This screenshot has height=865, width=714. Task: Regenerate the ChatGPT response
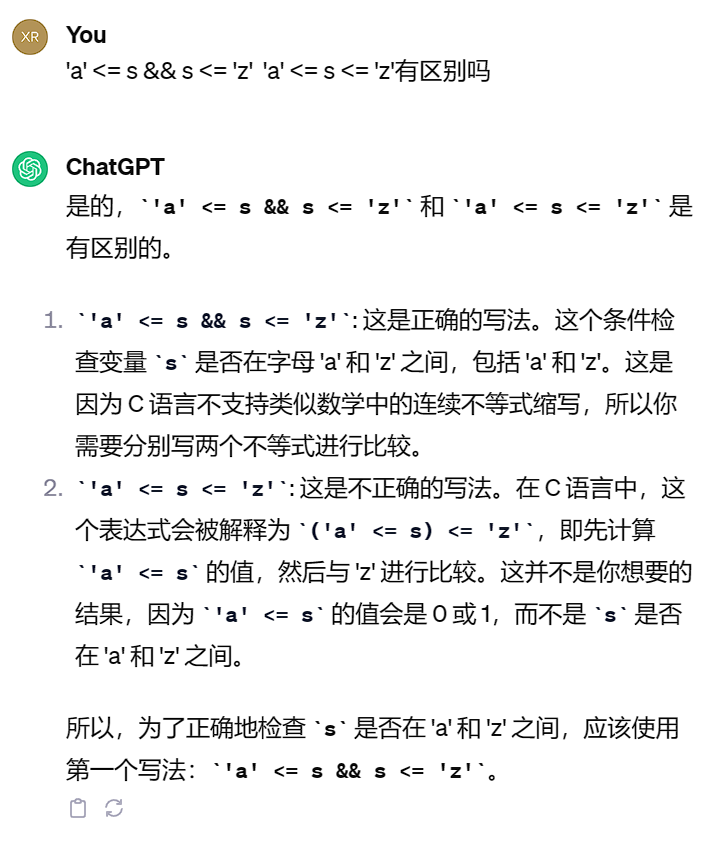pos(114,808)
